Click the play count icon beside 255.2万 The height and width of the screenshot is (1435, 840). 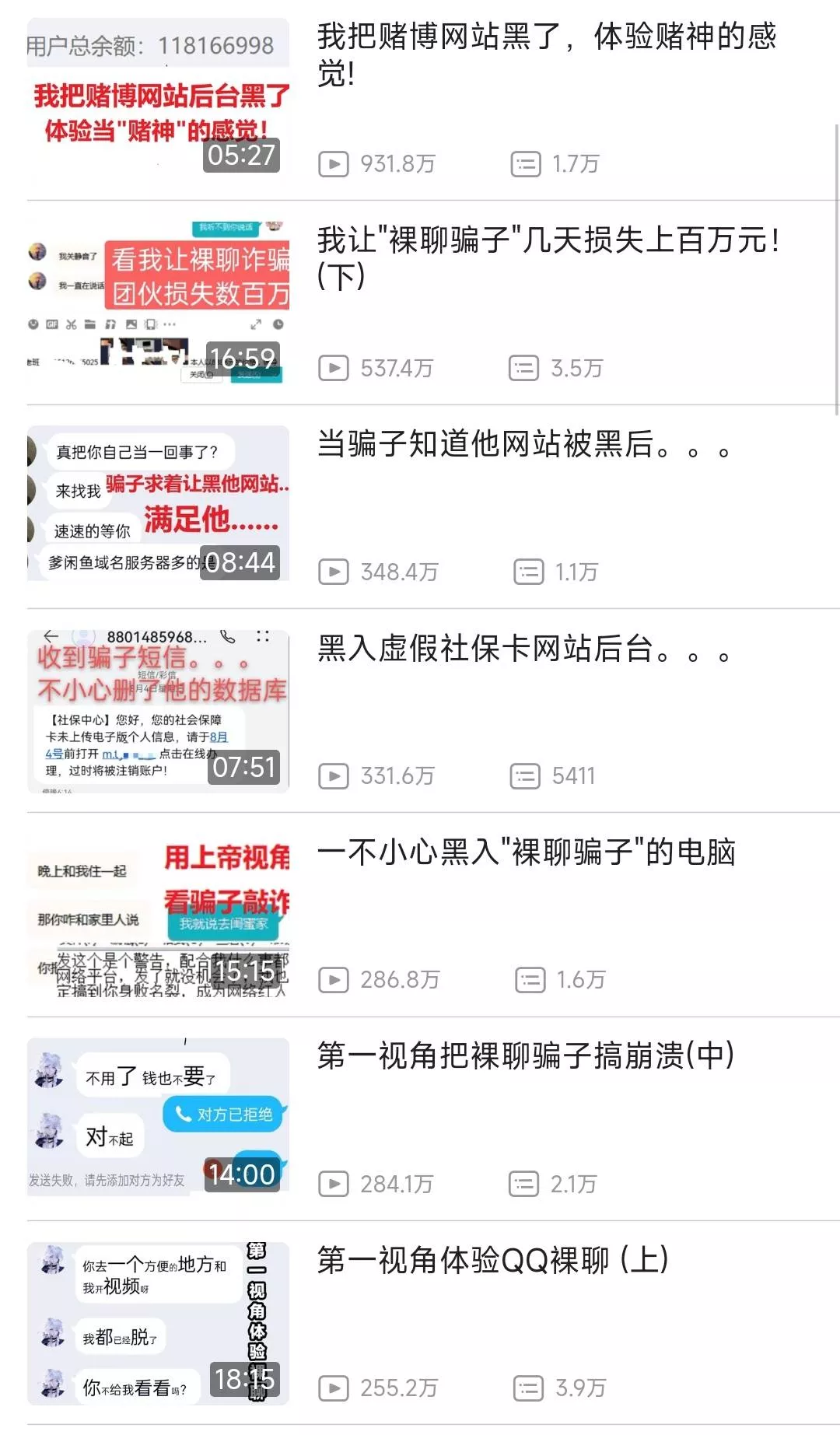click(x=334, y=1388)
